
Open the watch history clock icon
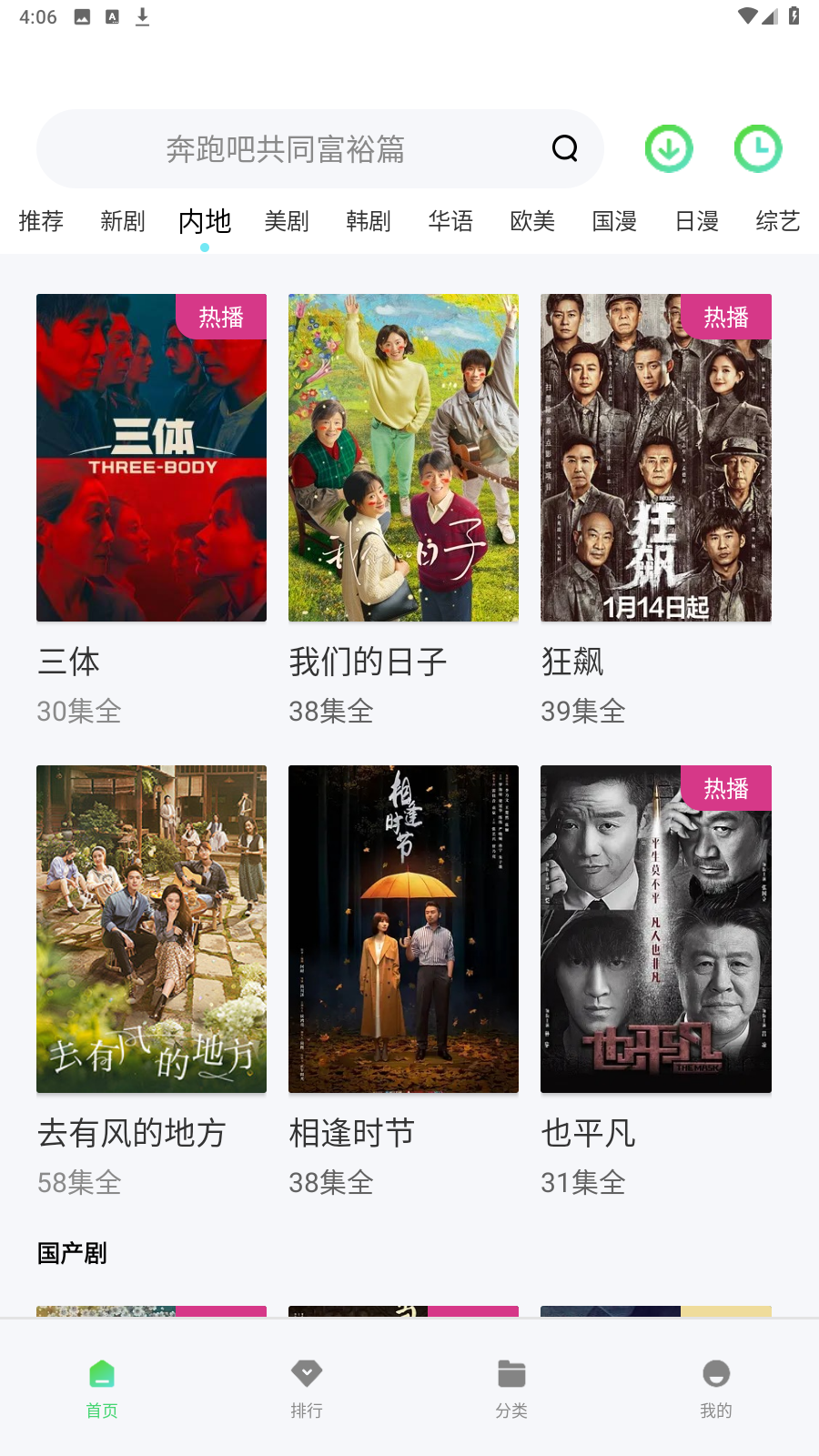(x=758, y=149)
